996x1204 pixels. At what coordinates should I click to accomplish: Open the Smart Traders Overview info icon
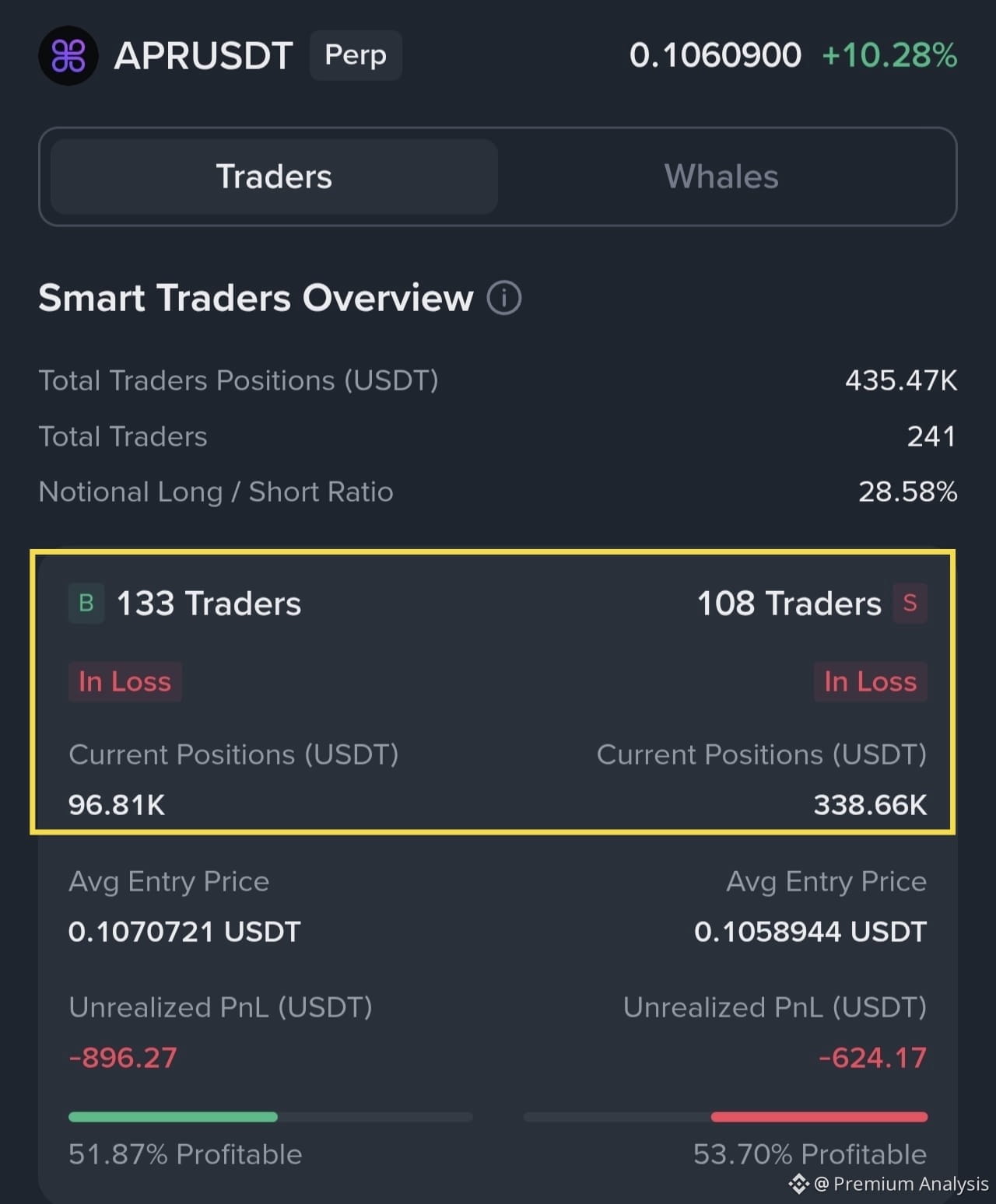pyautogui.click(x=504, y=298)
